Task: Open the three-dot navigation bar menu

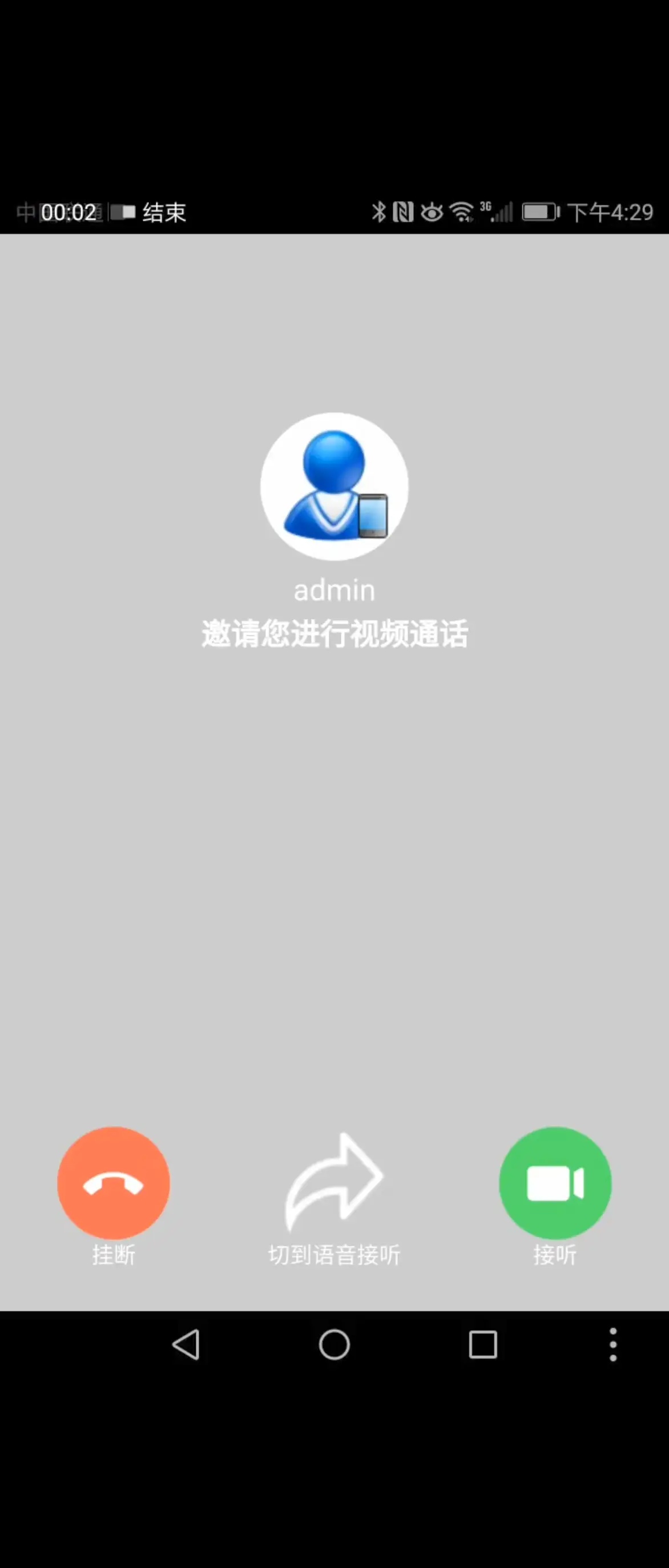Action: [x=613, y=1344]
